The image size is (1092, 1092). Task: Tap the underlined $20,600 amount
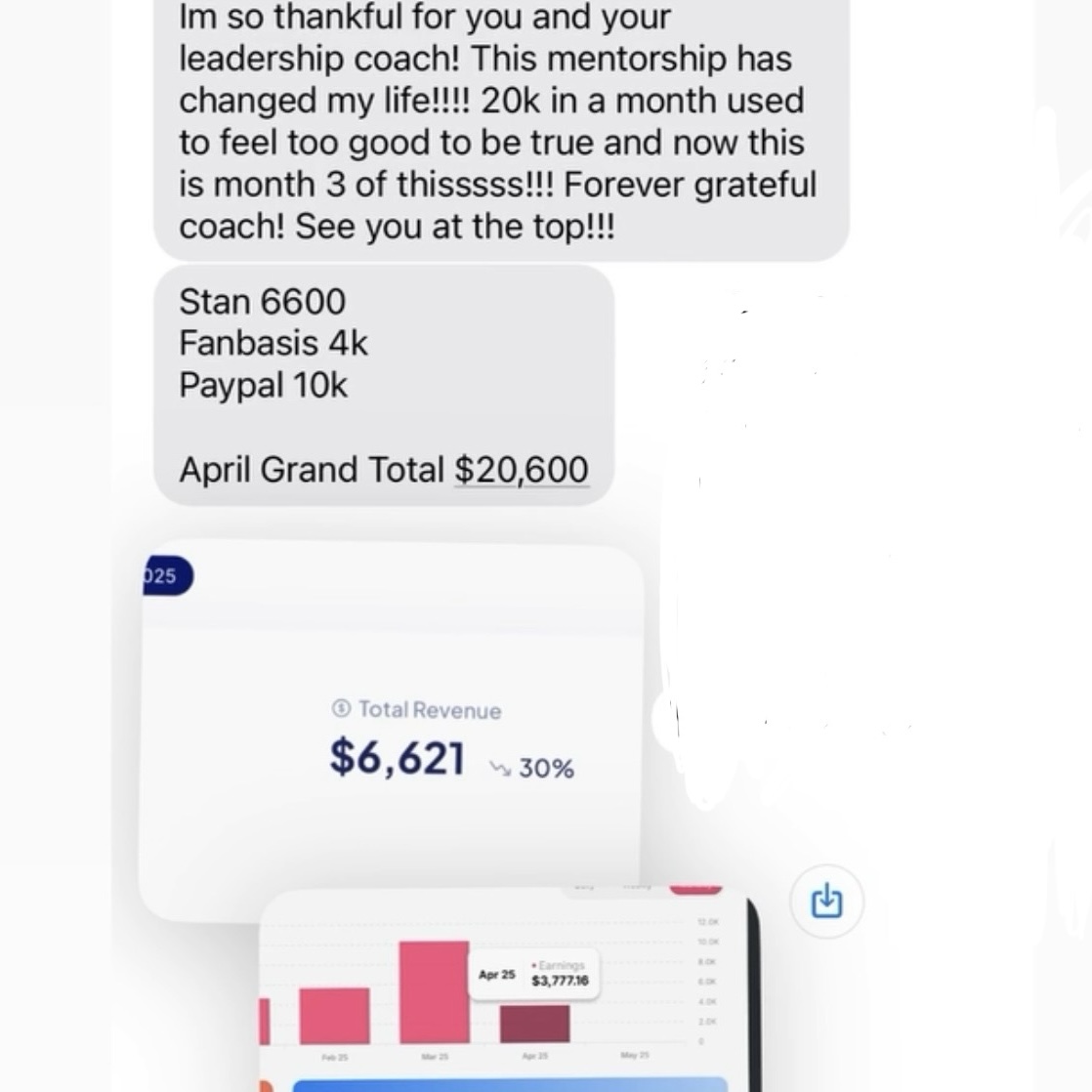(x=522, y=470)
